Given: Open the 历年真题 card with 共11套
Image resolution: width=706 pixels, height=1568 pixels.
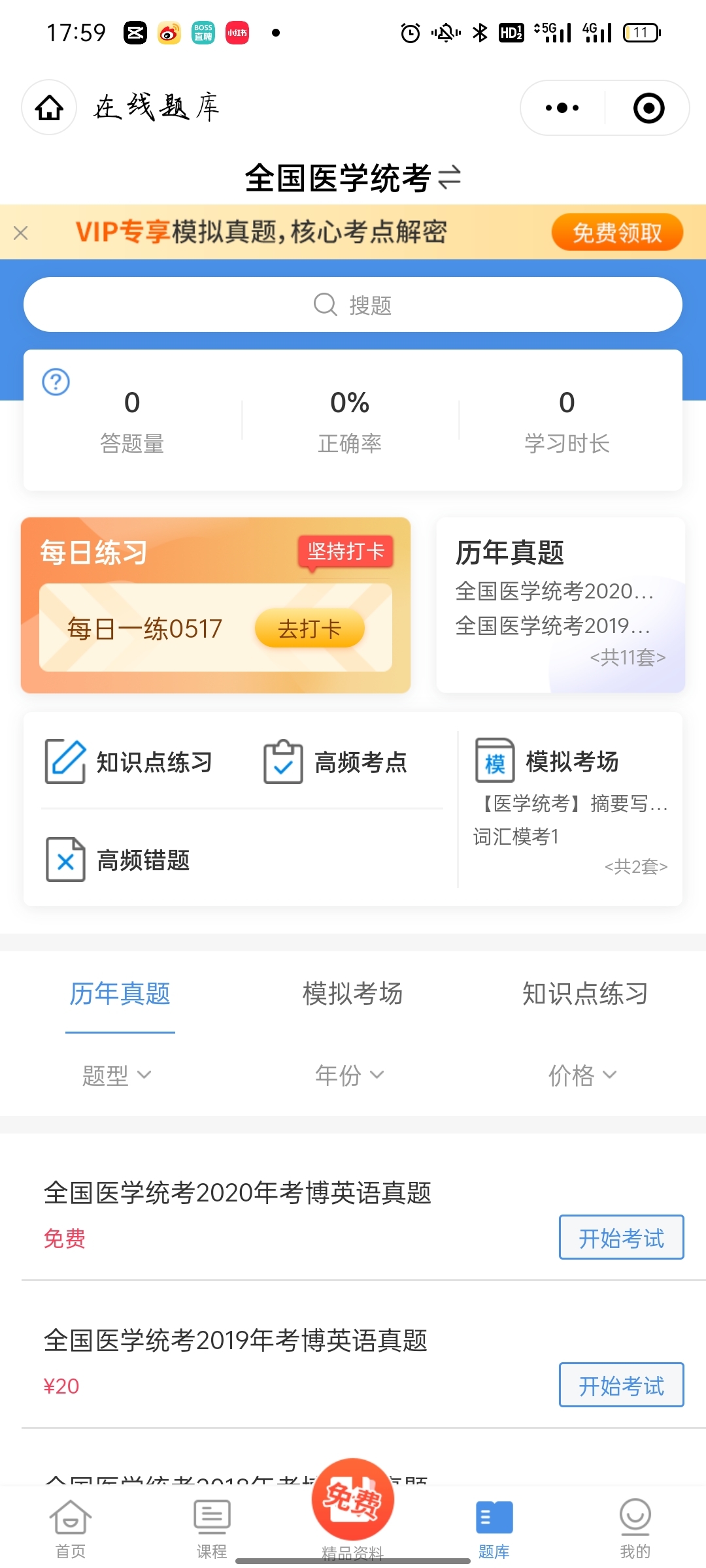Looking at the screenshot, I should [560, 605].
